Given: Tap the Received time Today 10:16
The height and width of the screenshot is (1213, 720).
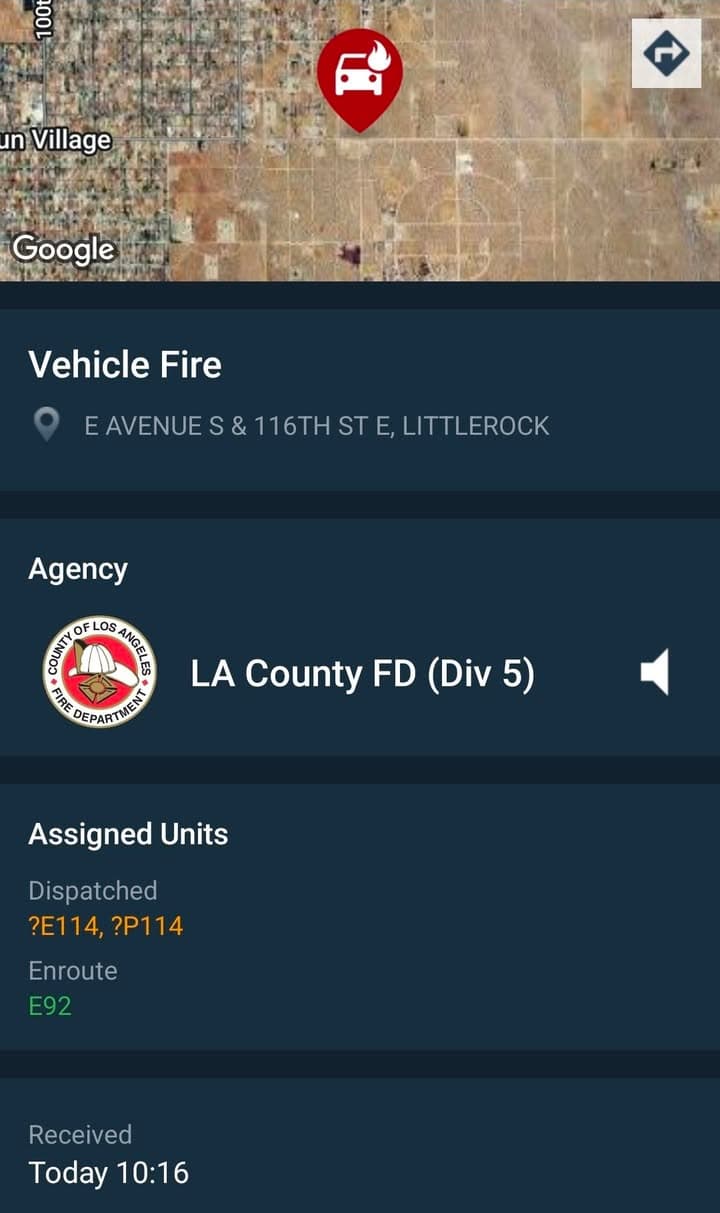Looking at the screenshot, I should [110, 1172].
